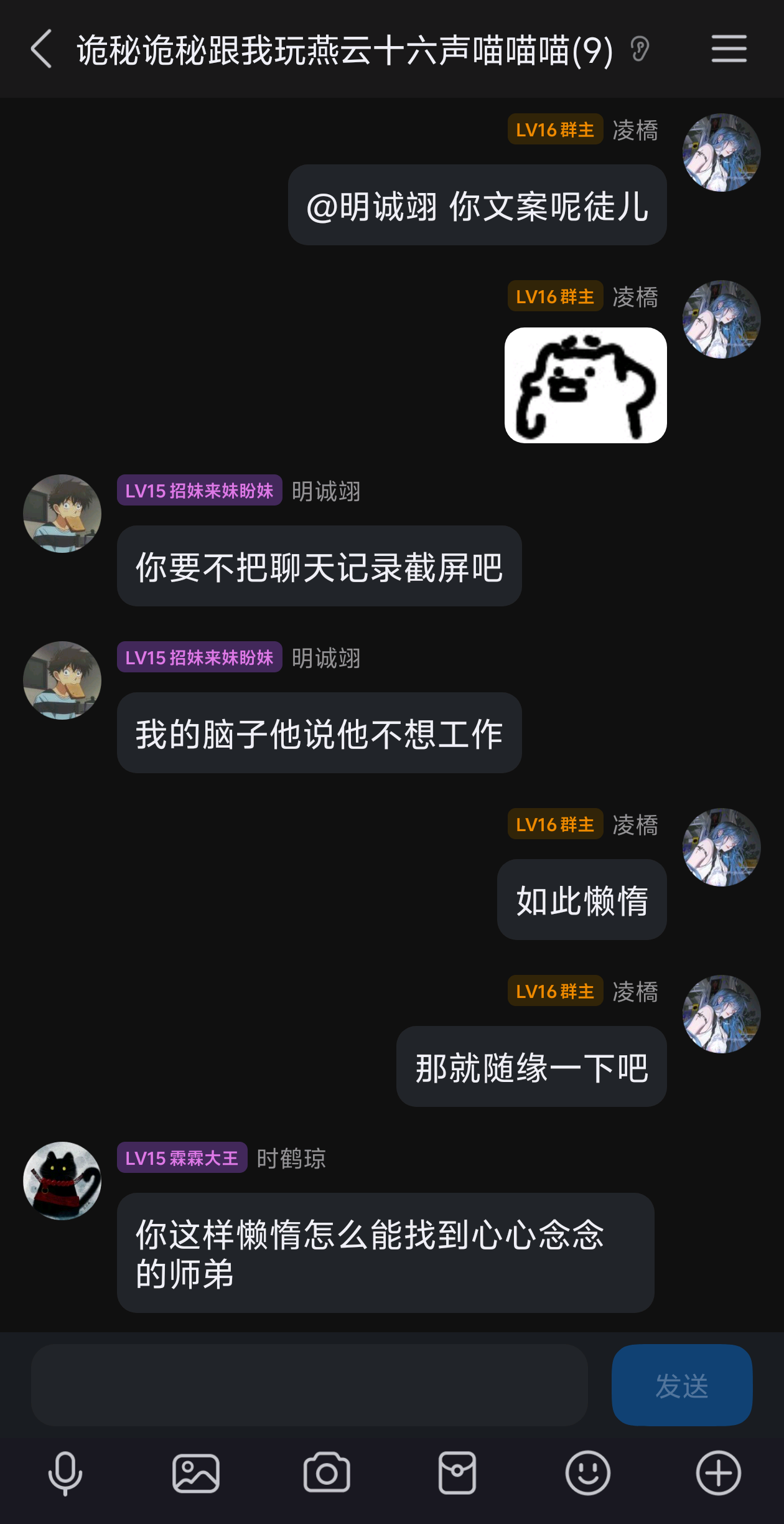The image size is (784, 1524).
Task: Tap the earphone icon beside group title
Action: 641,49
